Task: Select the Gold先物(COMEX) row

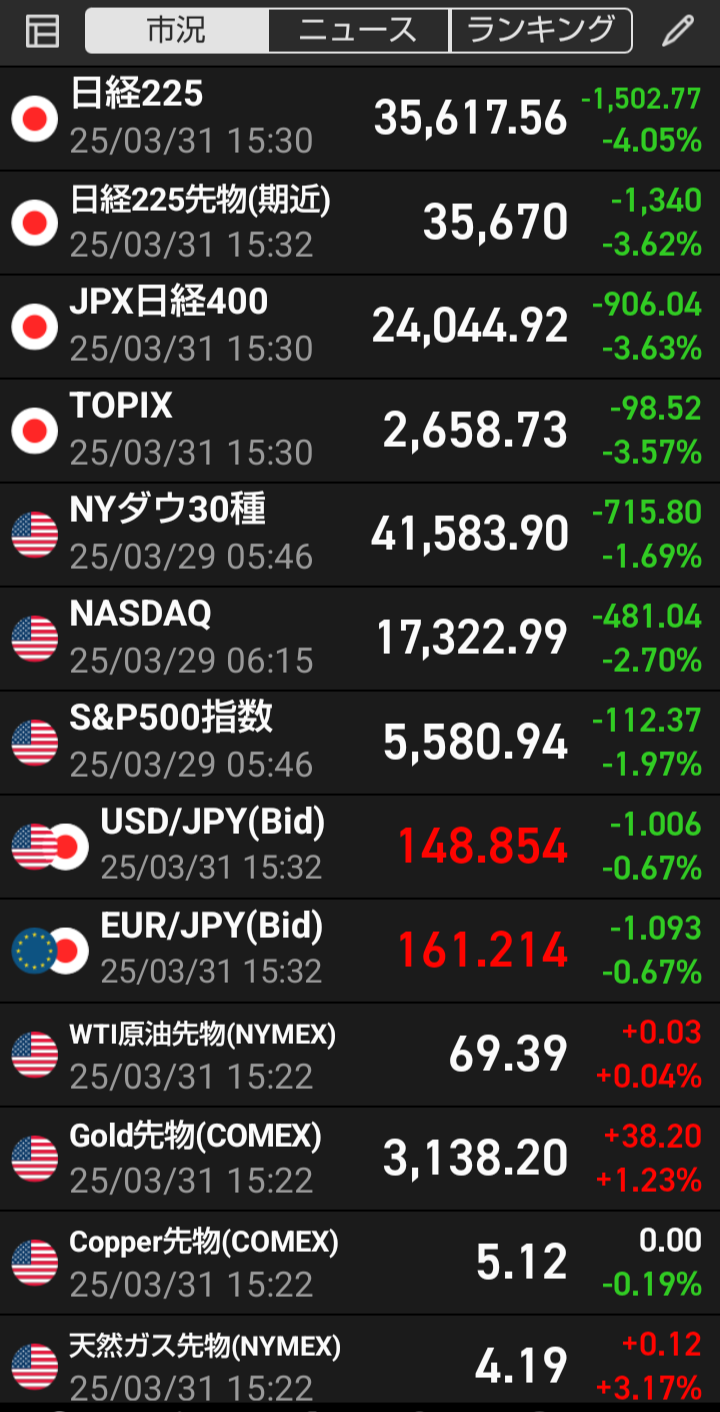Action: click(x=360, y=1159)
